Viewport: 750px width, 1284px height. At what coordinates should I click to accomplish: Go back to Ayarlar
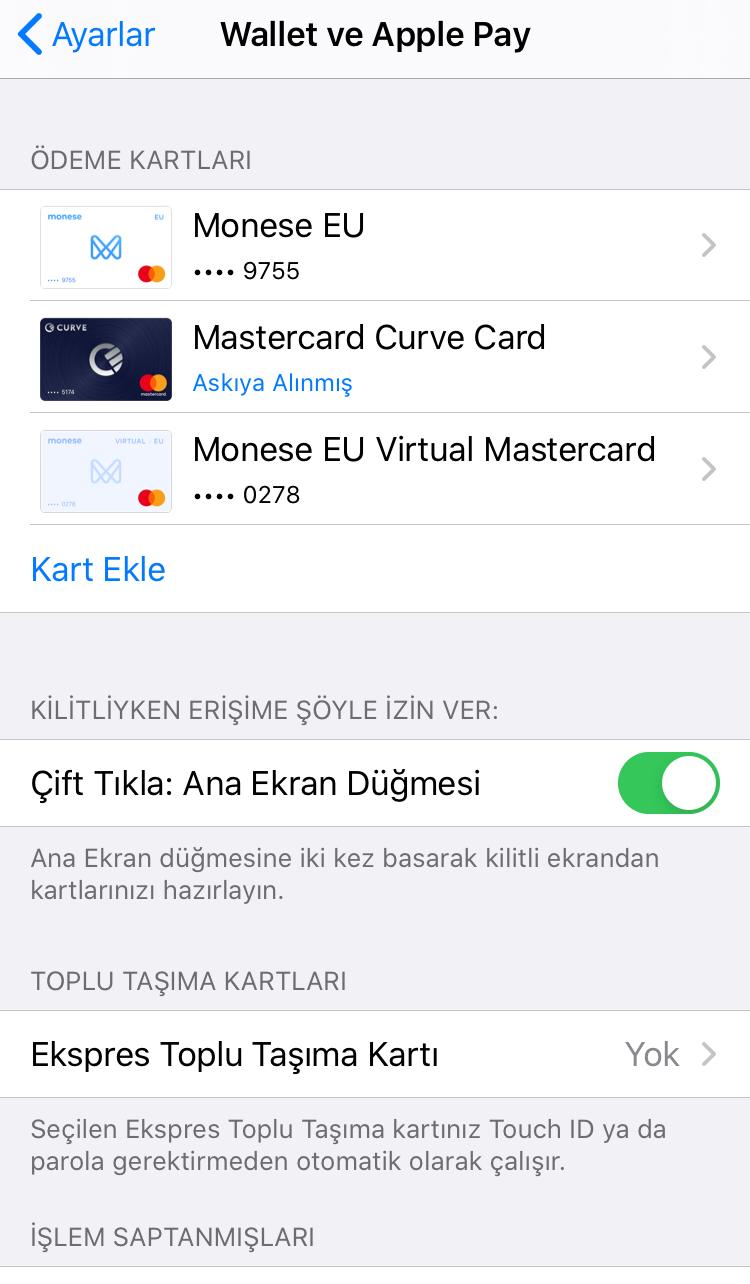coord(87,35)
